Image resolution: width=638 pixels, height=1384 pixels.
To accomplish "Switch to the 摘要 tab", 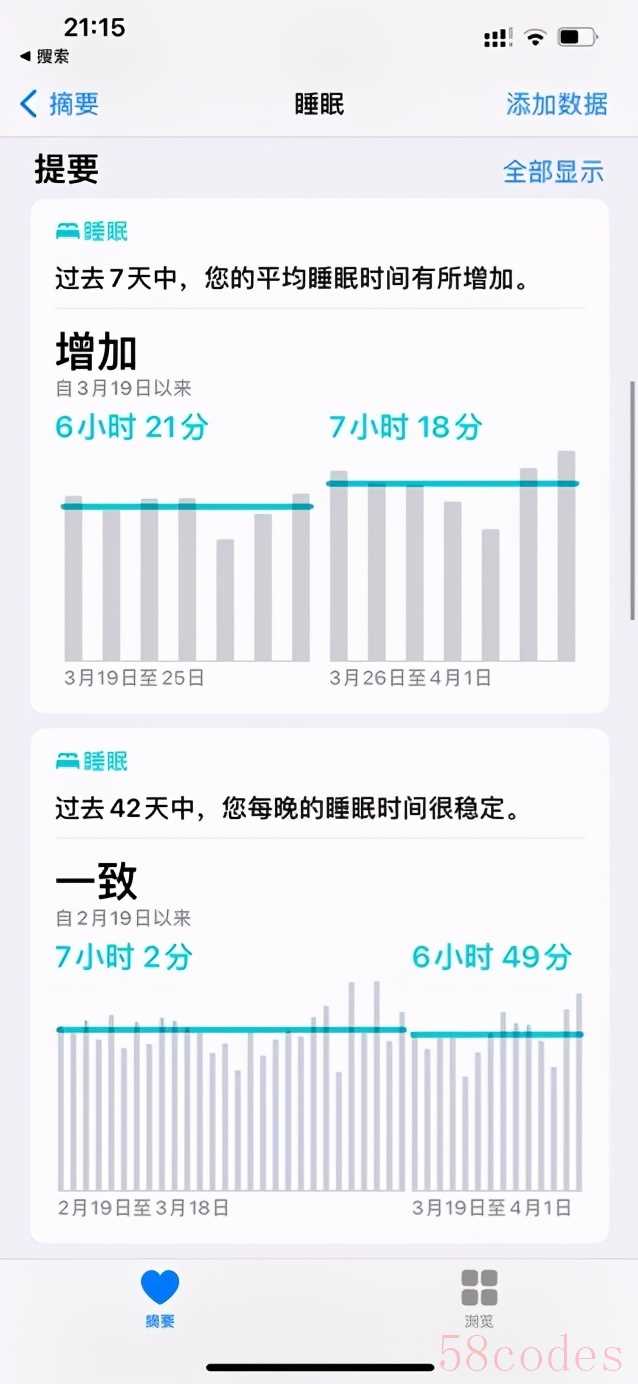I will 160,1298.
